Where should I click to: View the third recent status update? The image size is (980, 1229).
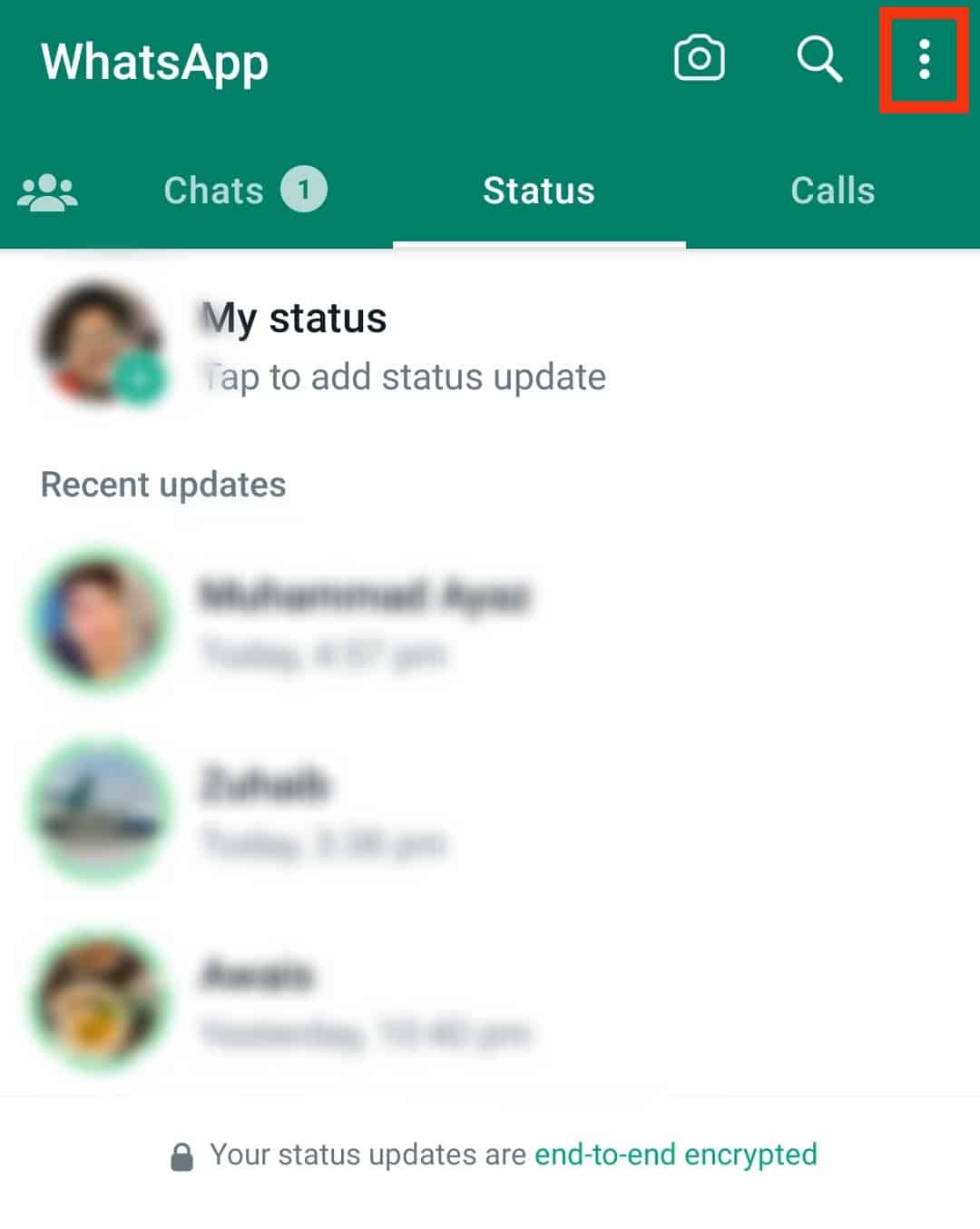[x=363, y=1004]
